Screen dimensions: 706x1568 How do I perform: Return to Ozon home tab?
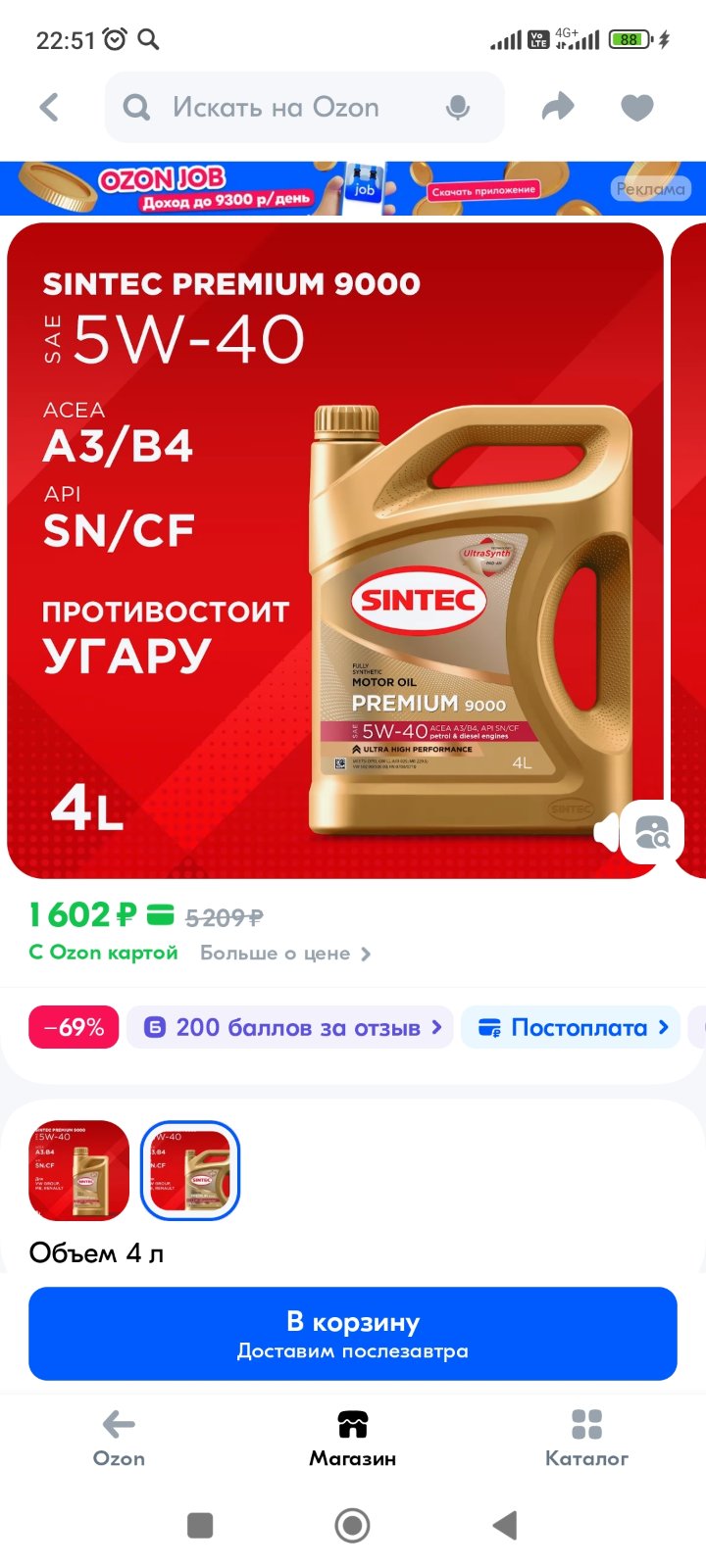(x=119, y=1438)
